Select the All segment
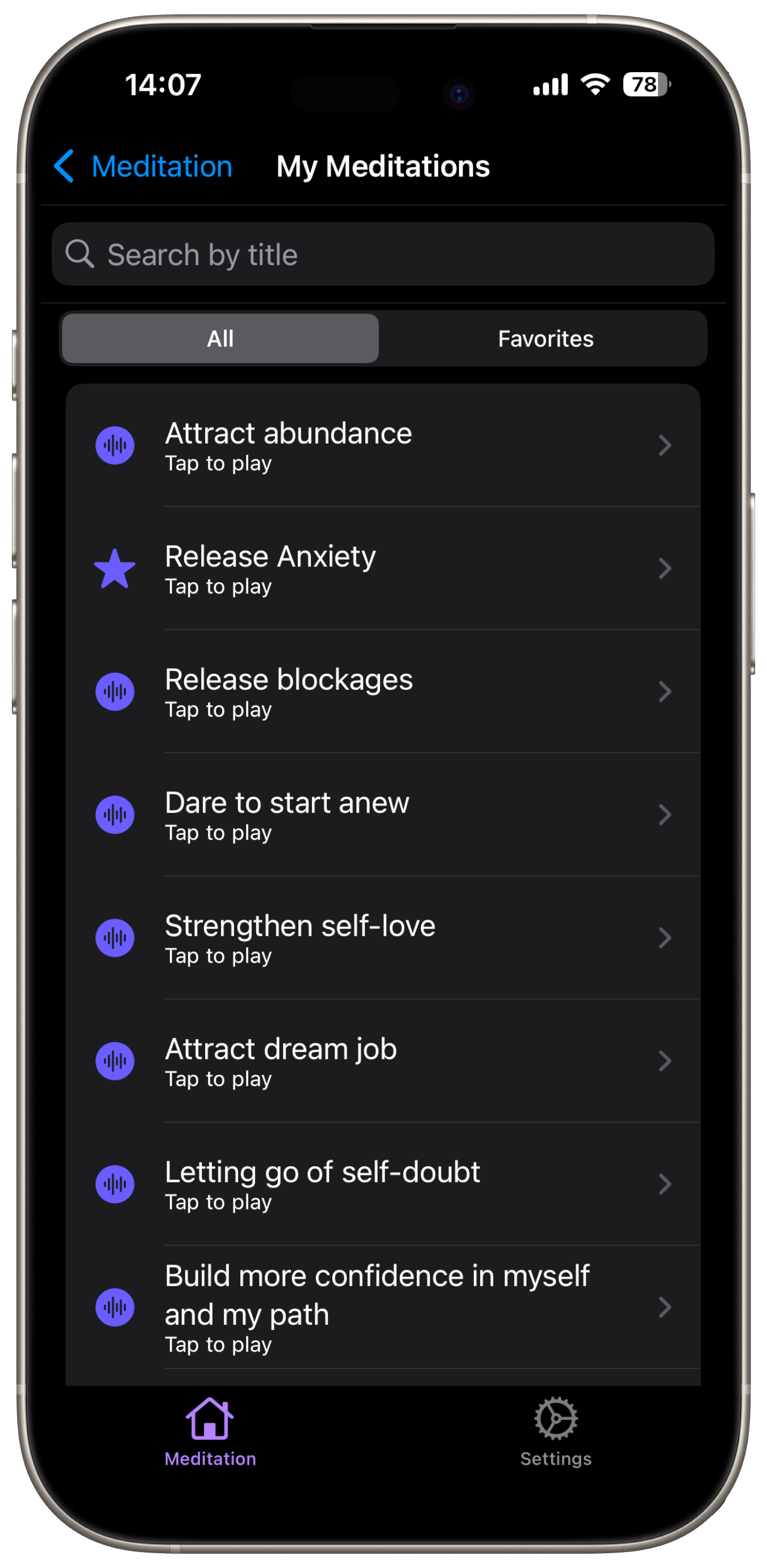Screen dimensions: 767x1568 click(220, 339)
